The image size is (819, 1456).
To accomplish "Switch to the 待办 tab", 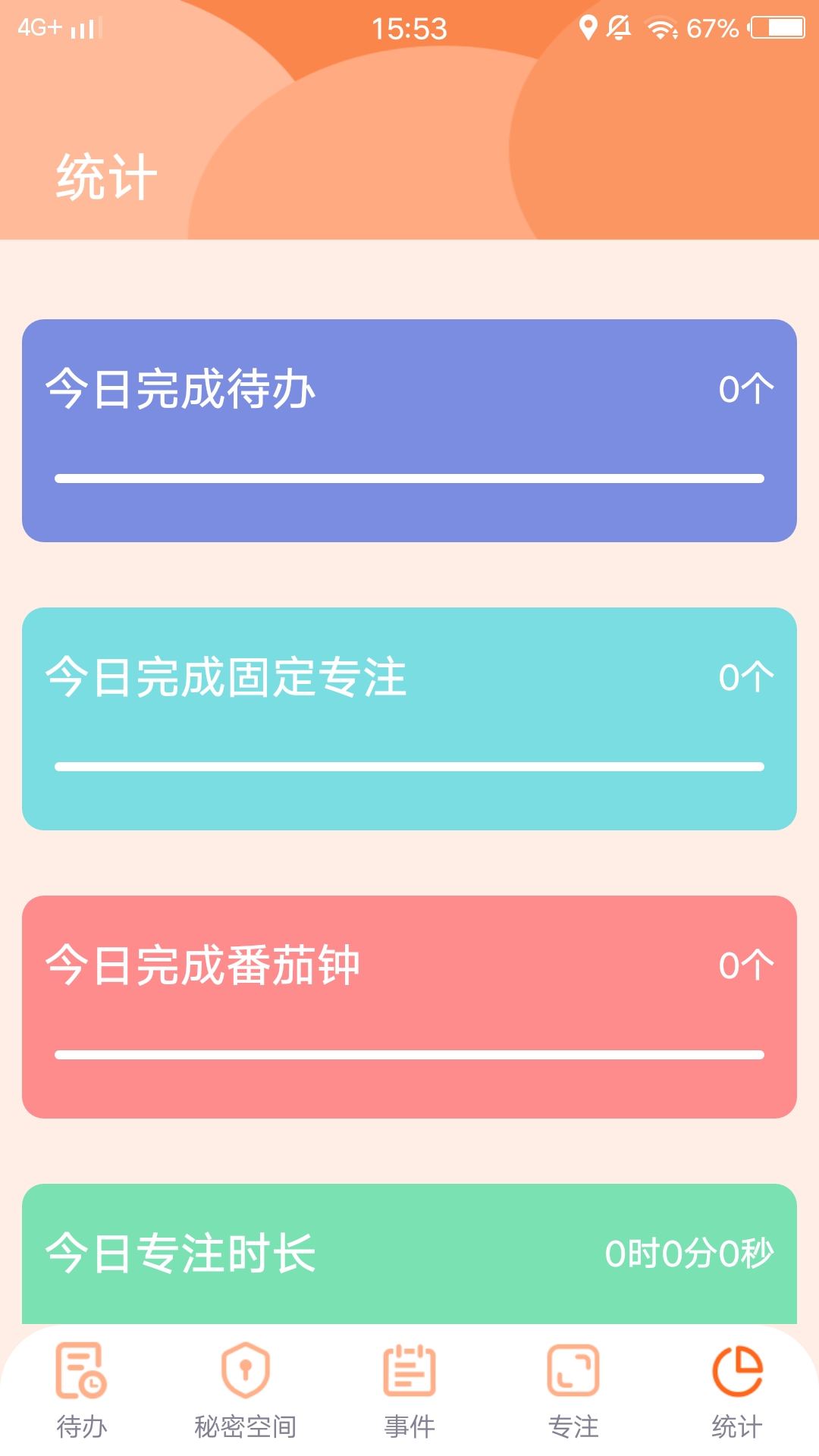I will pos(81,1389).
